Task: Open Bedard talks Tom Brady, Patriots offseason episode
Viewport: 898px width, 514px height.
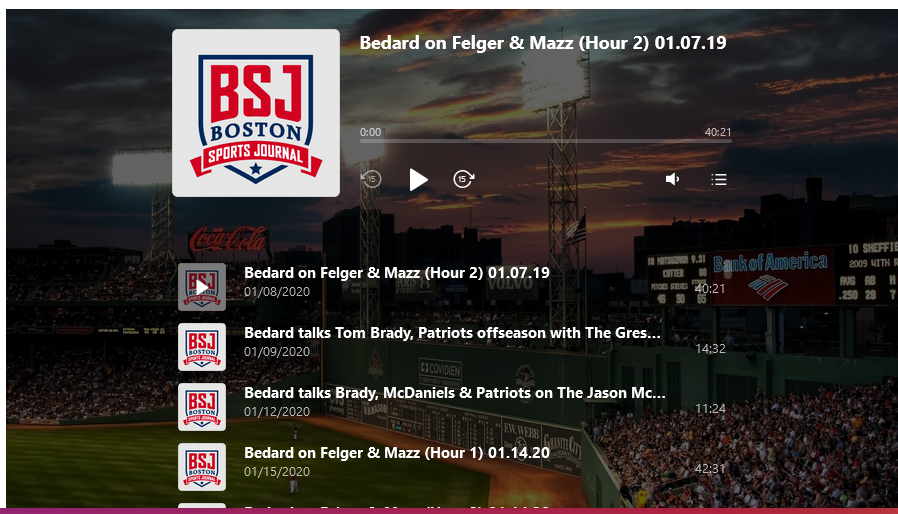Action: click(452, 333)
